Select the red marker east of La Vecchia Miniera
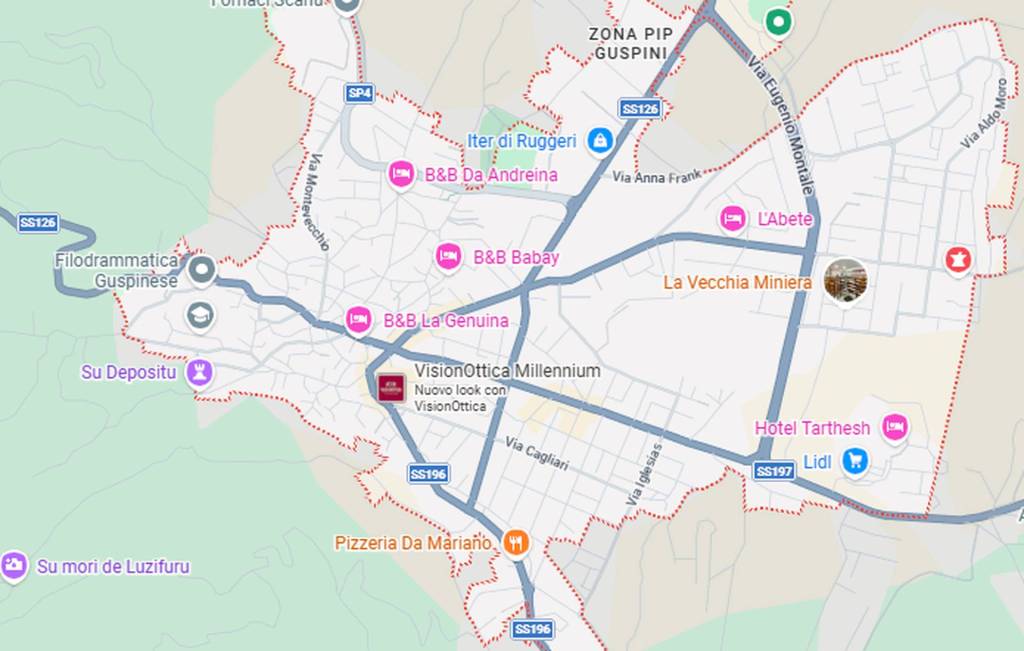 [958, 260]
